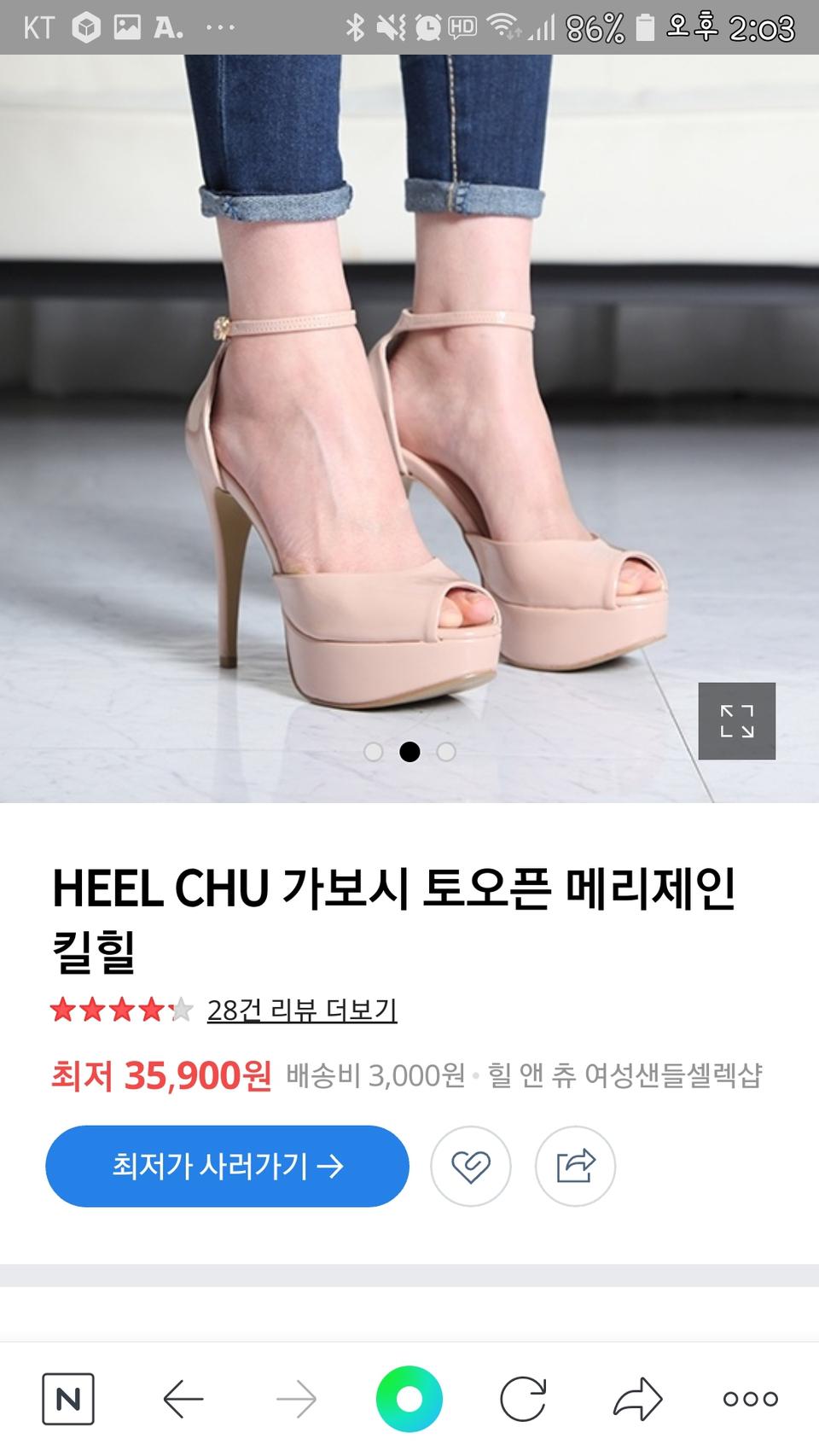Tap the heart icon to save product
Image resolution: width=819 pixels, height=1456 pixels.
(472, 1167)
